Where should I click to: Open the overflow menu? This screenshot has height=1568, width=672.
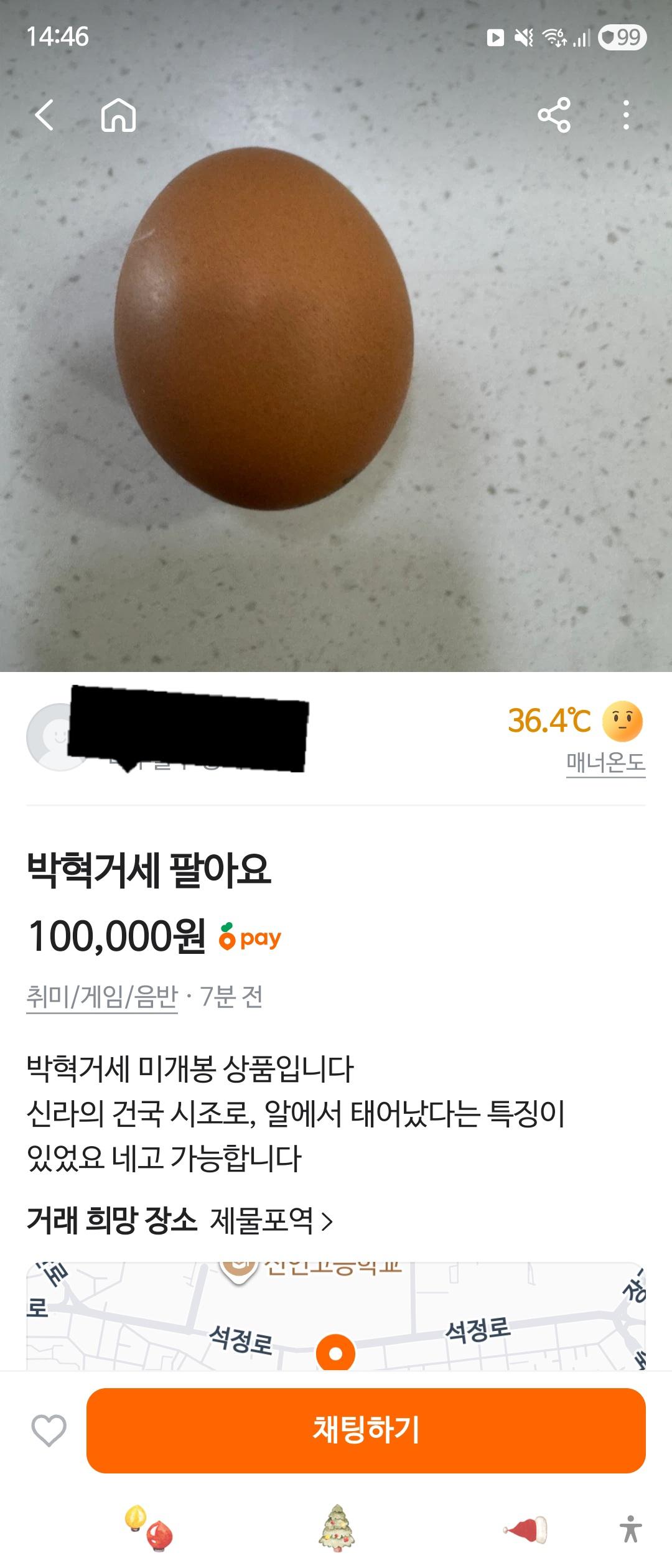coord(626,115)
